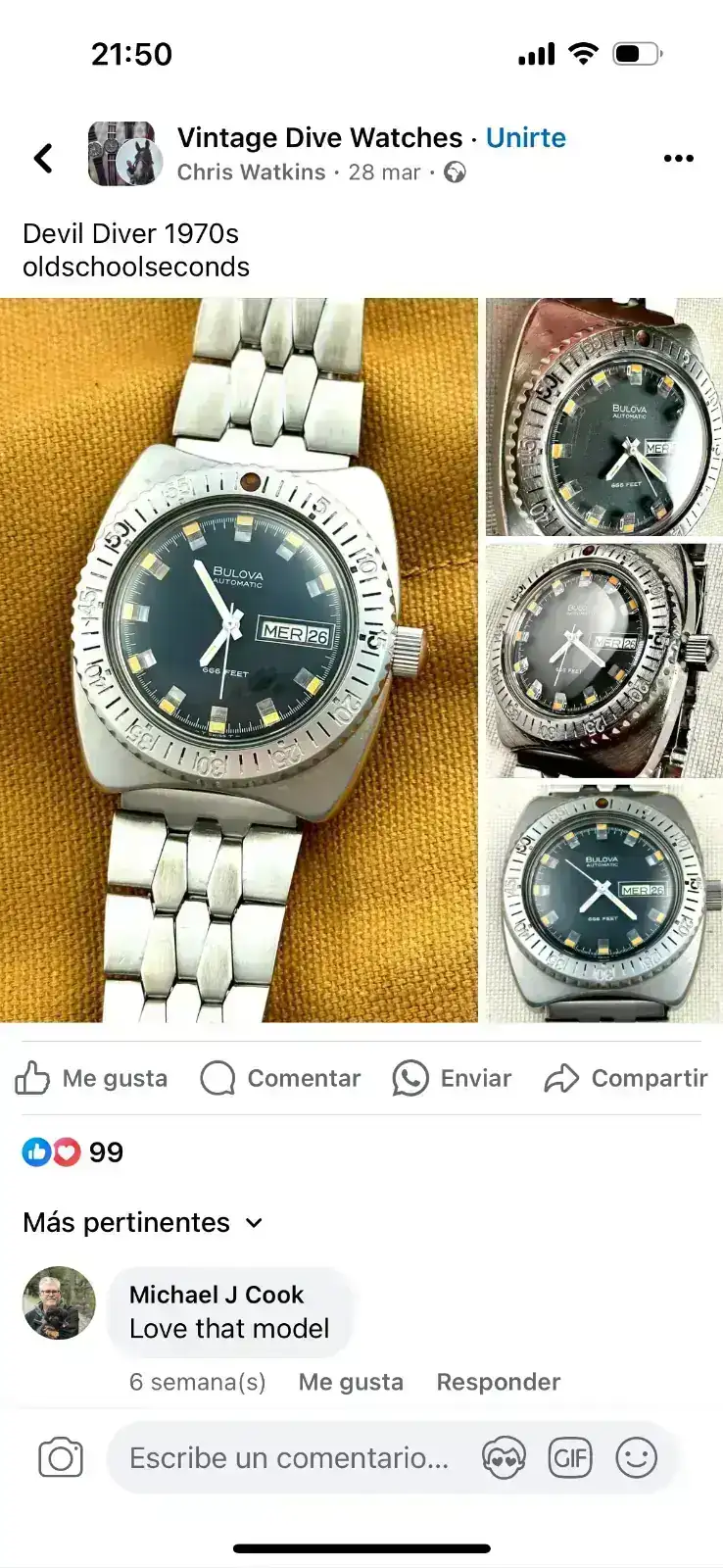Open Chris Watkins' profile

251,172
